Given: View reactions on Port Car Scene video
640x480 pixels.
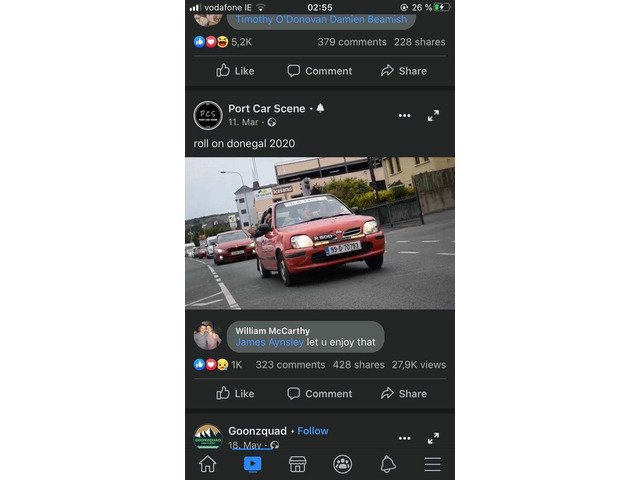Looking at the screenshot, I should tap(218, 365).
